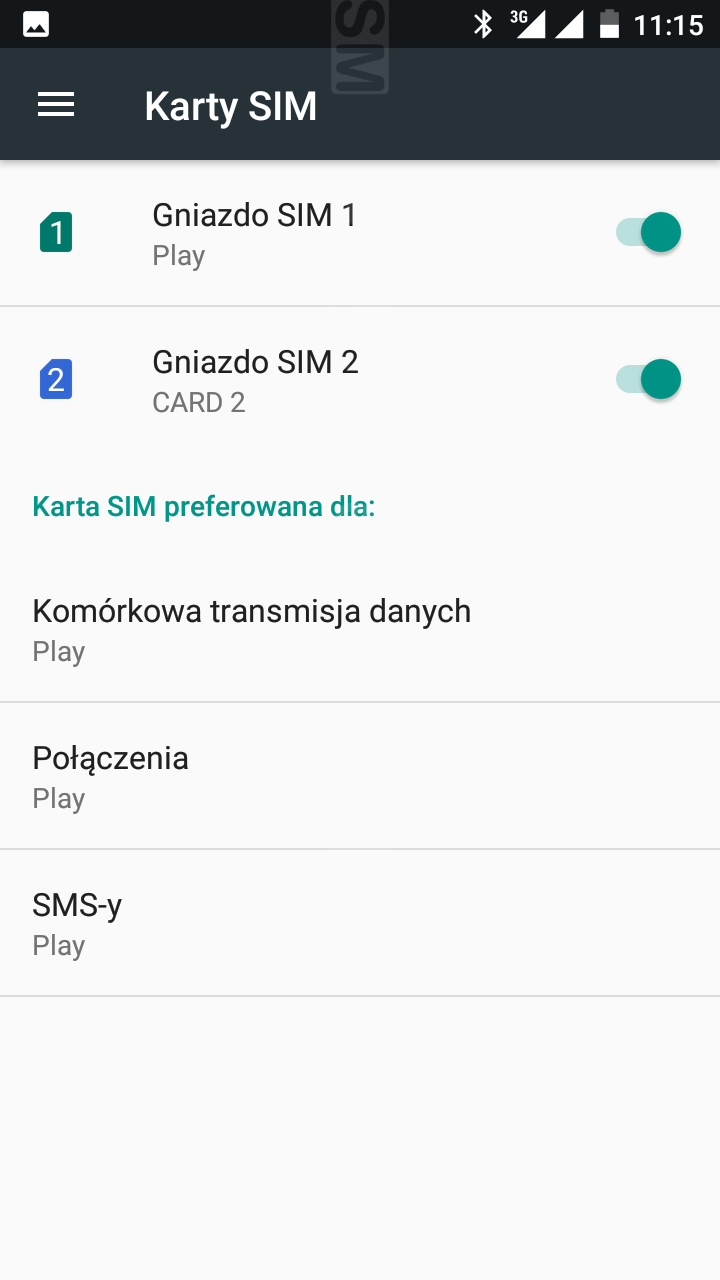
Task: Disable the Gniazdo SIM 1 switch
Action: (x=648, y=232)
